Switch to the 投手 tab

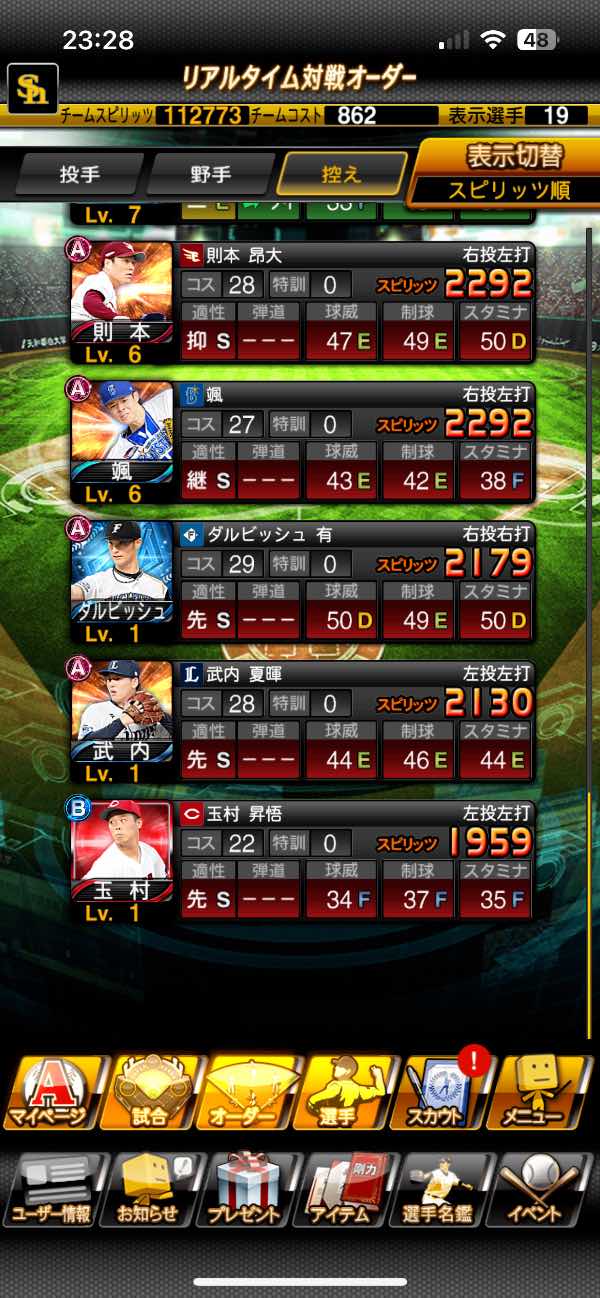pyautogui.click(x=79, y=175)
